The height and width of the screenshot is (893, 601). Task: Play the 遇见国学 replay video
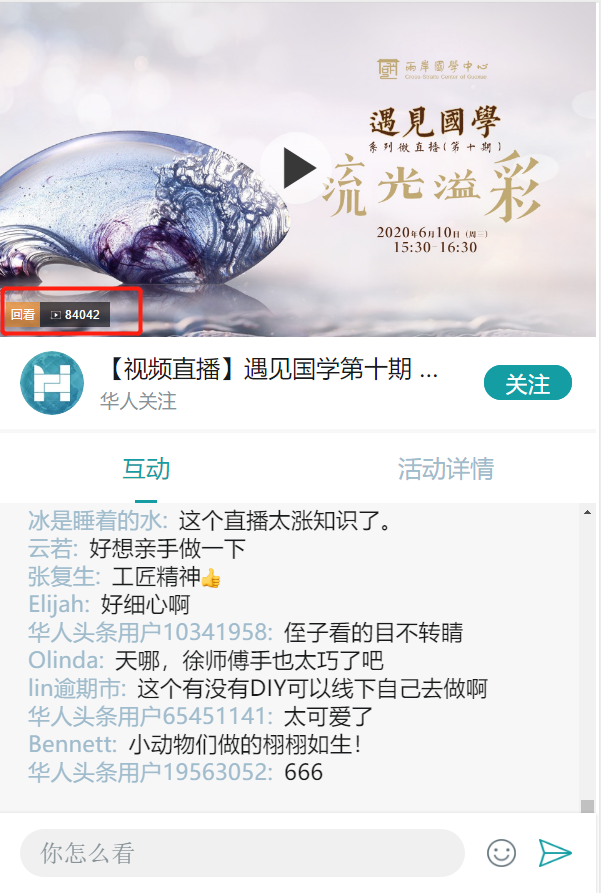pos(298,166)
